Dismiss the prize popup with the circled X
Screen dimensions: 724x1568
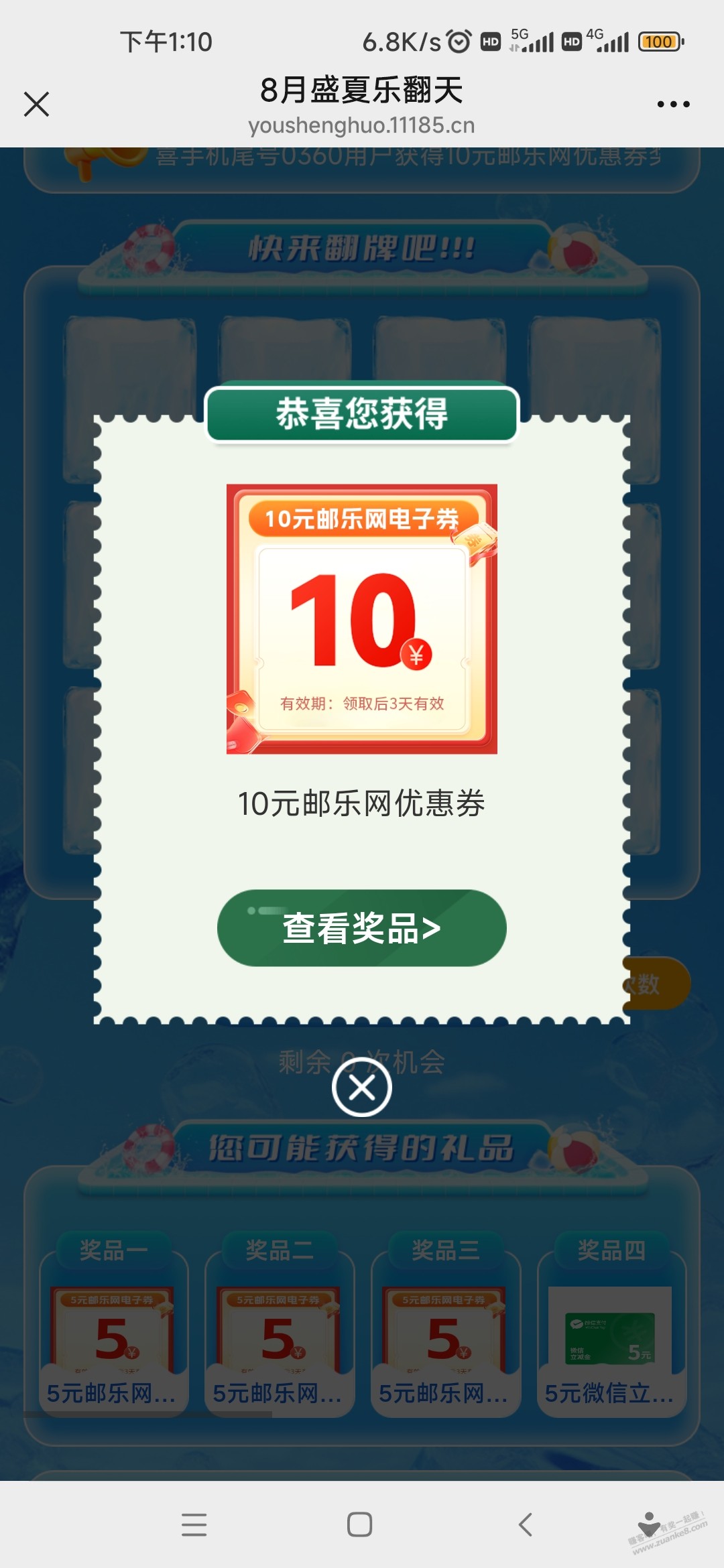pyautogui.click(x=362, y=1088)
